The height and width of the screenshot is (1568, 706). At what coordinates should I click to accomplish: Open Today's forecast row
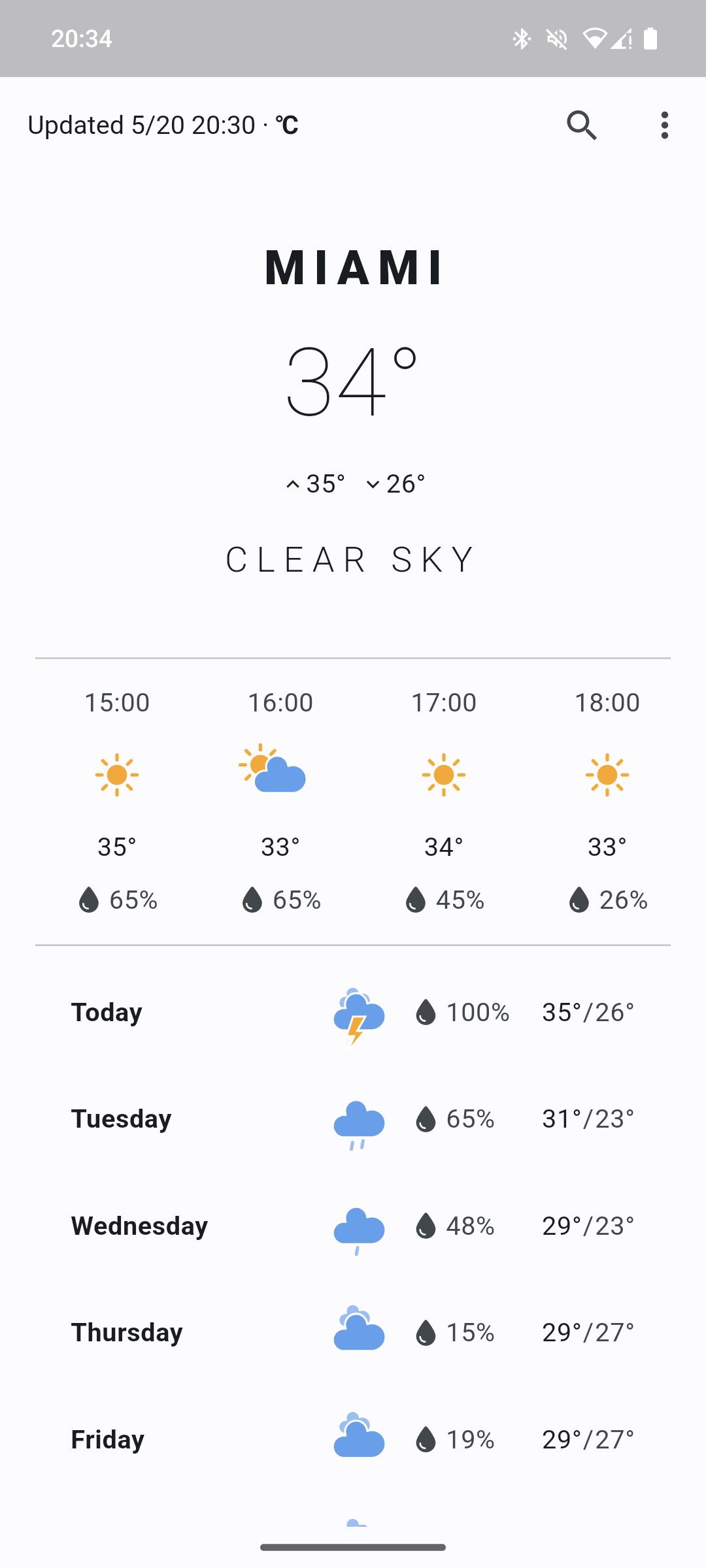click(353, 1012)
